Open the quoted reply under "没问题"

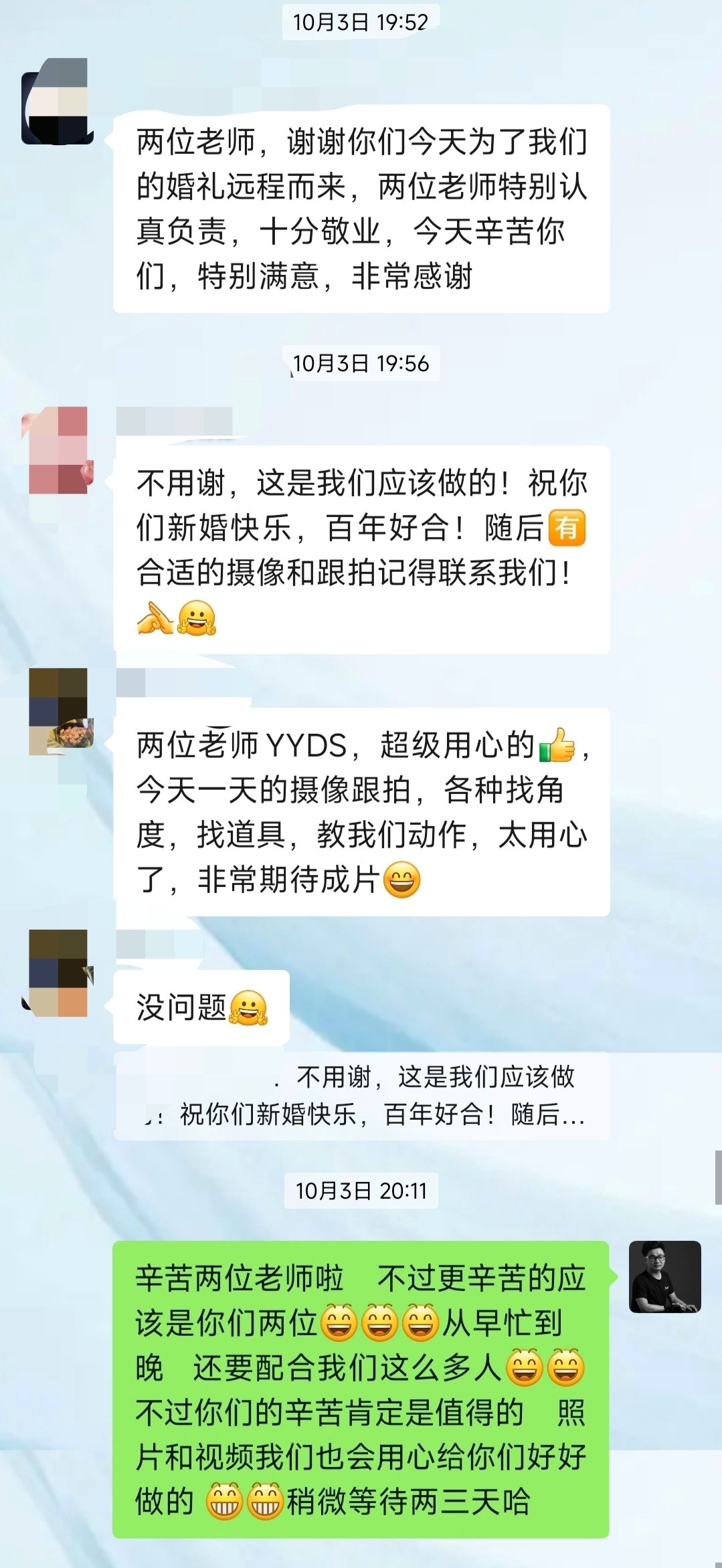361,1096
